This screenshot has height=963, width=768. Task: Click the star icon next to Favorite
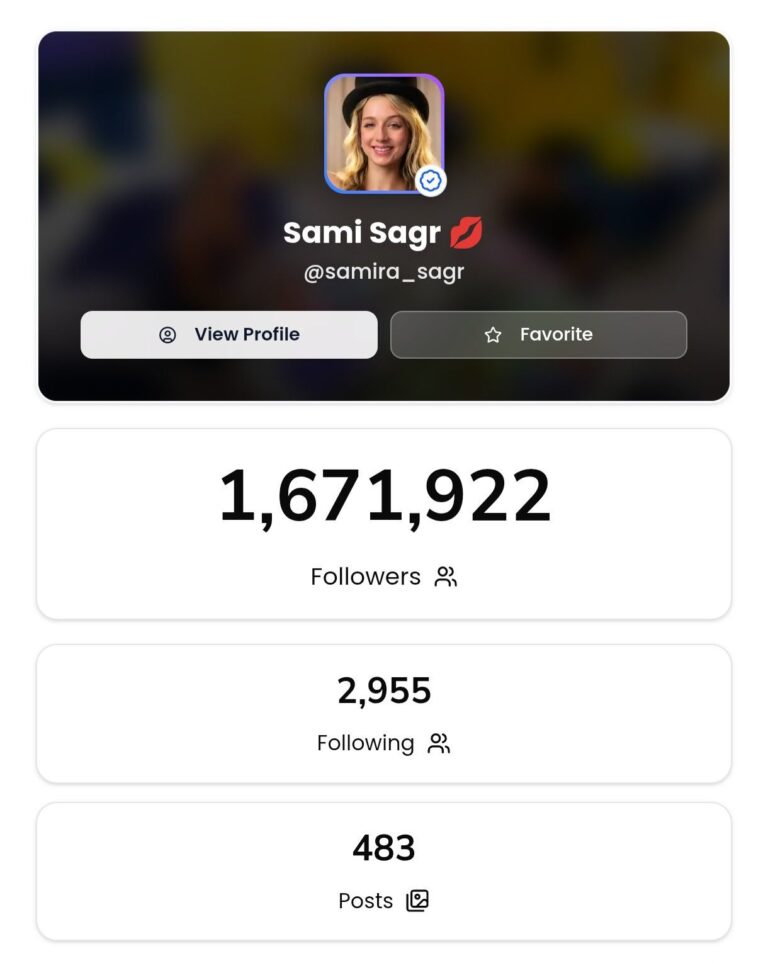click(492, 335)
